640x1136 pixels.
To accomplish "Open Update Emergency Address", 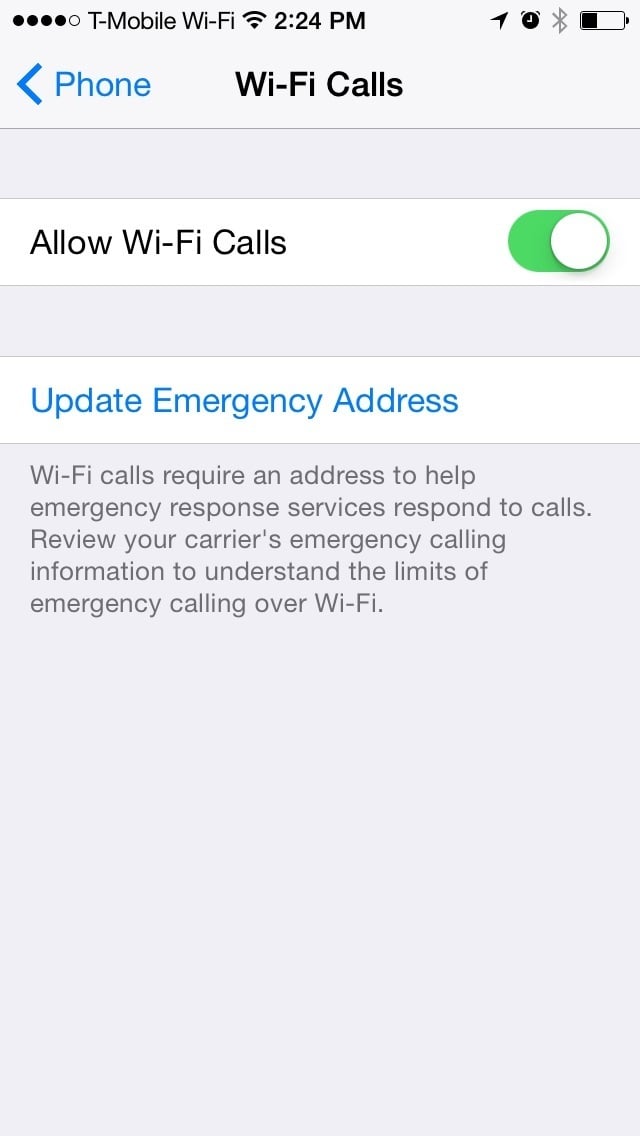I will [x=320, y=400].
